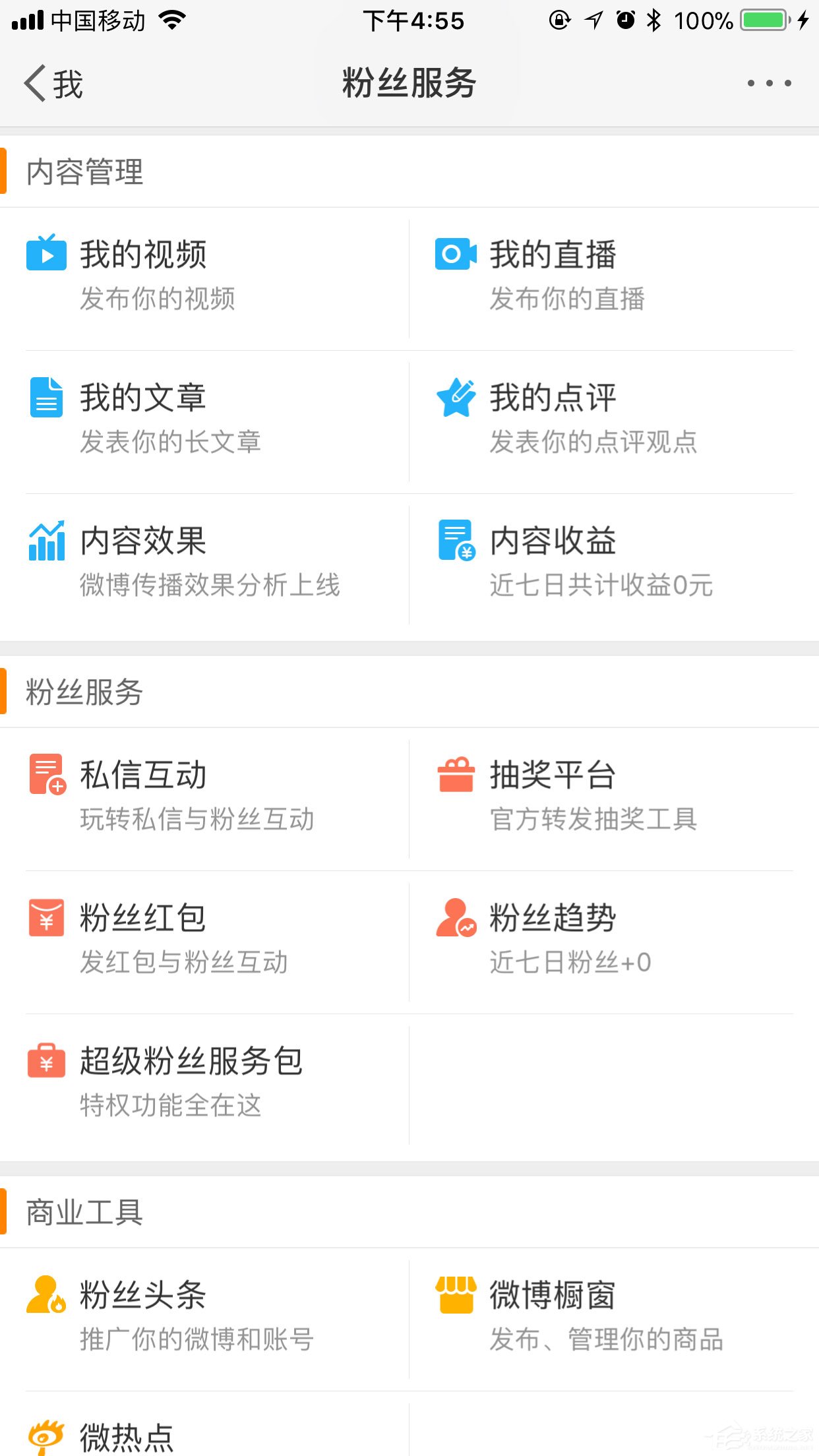
Task: View 内容效果 analytics
Action: [x=204, y=564]
